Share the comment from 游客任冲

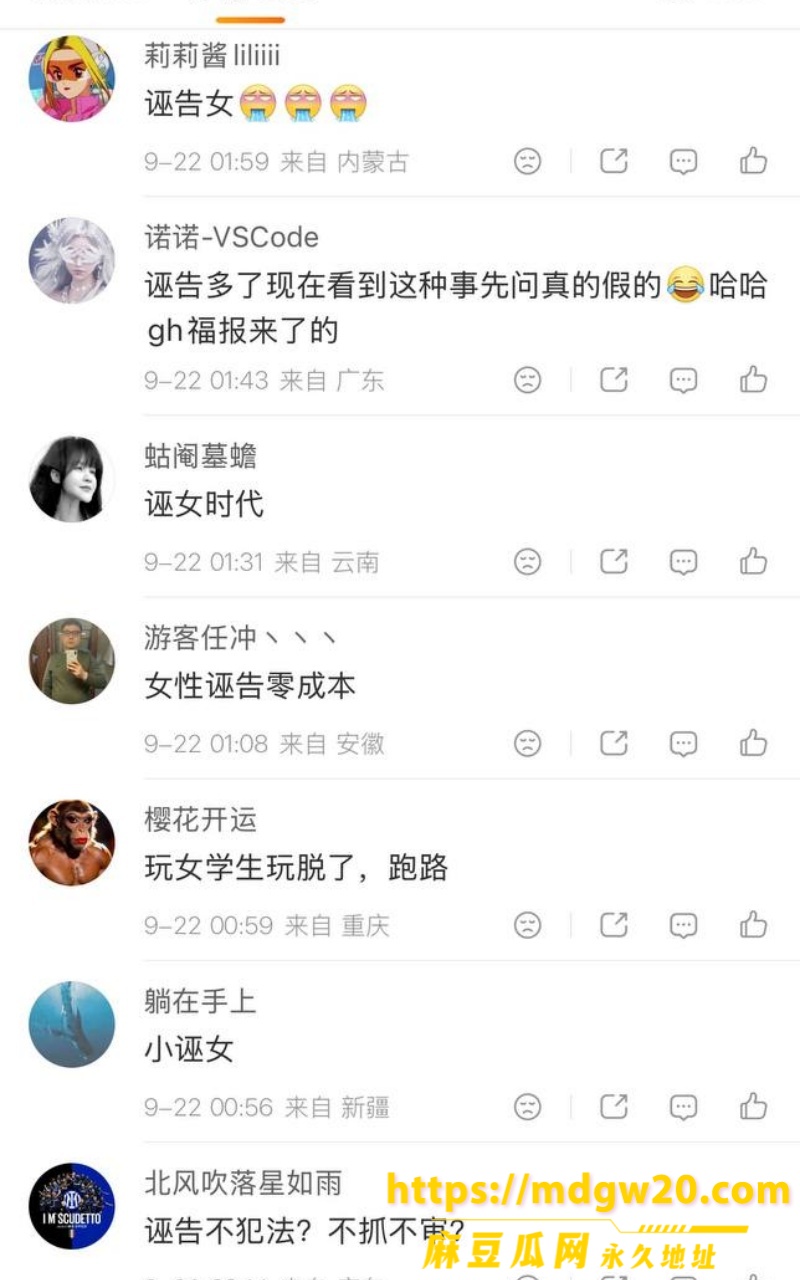coord(614,743)
